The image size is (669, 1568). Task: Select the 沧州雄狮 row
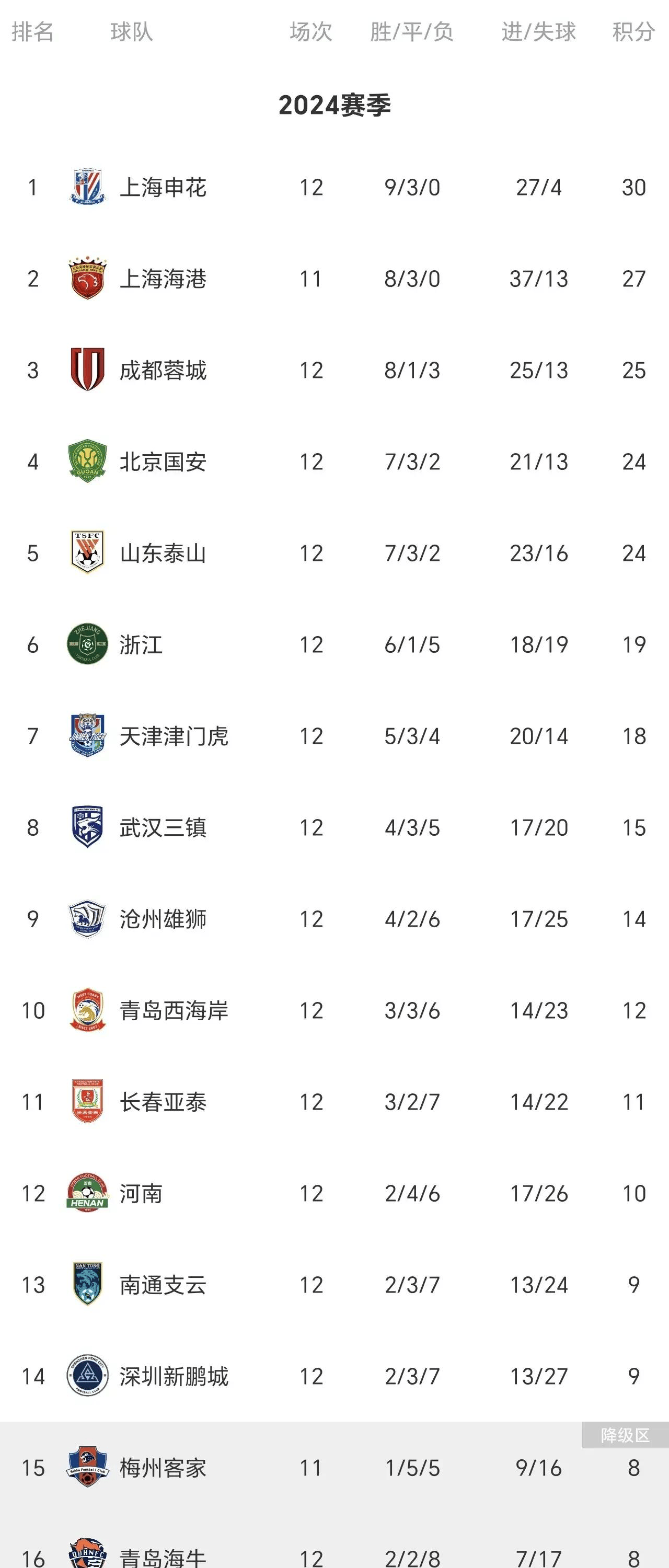point(163,919)
